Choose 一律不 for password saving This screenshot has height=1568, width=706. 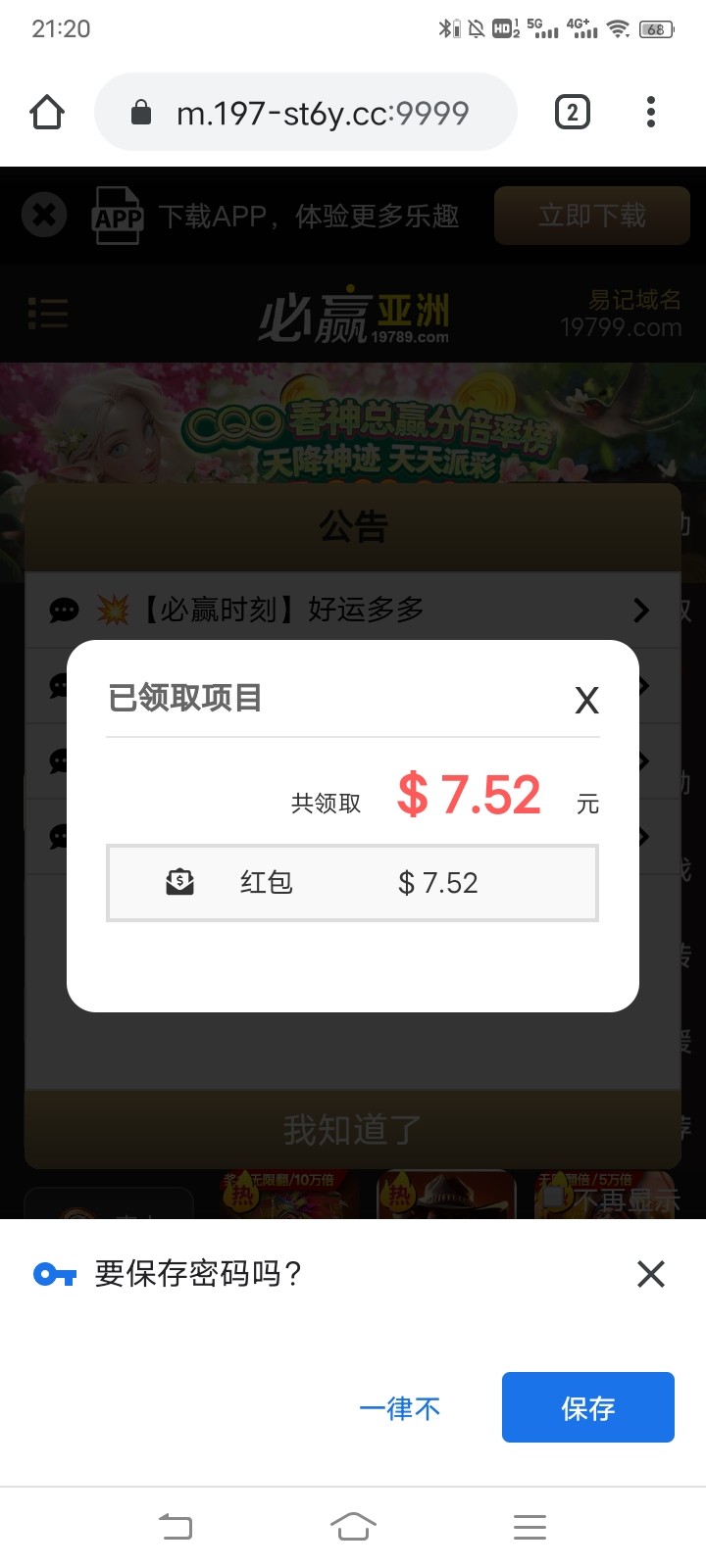pyautogui.click(x=399, y=1408)
